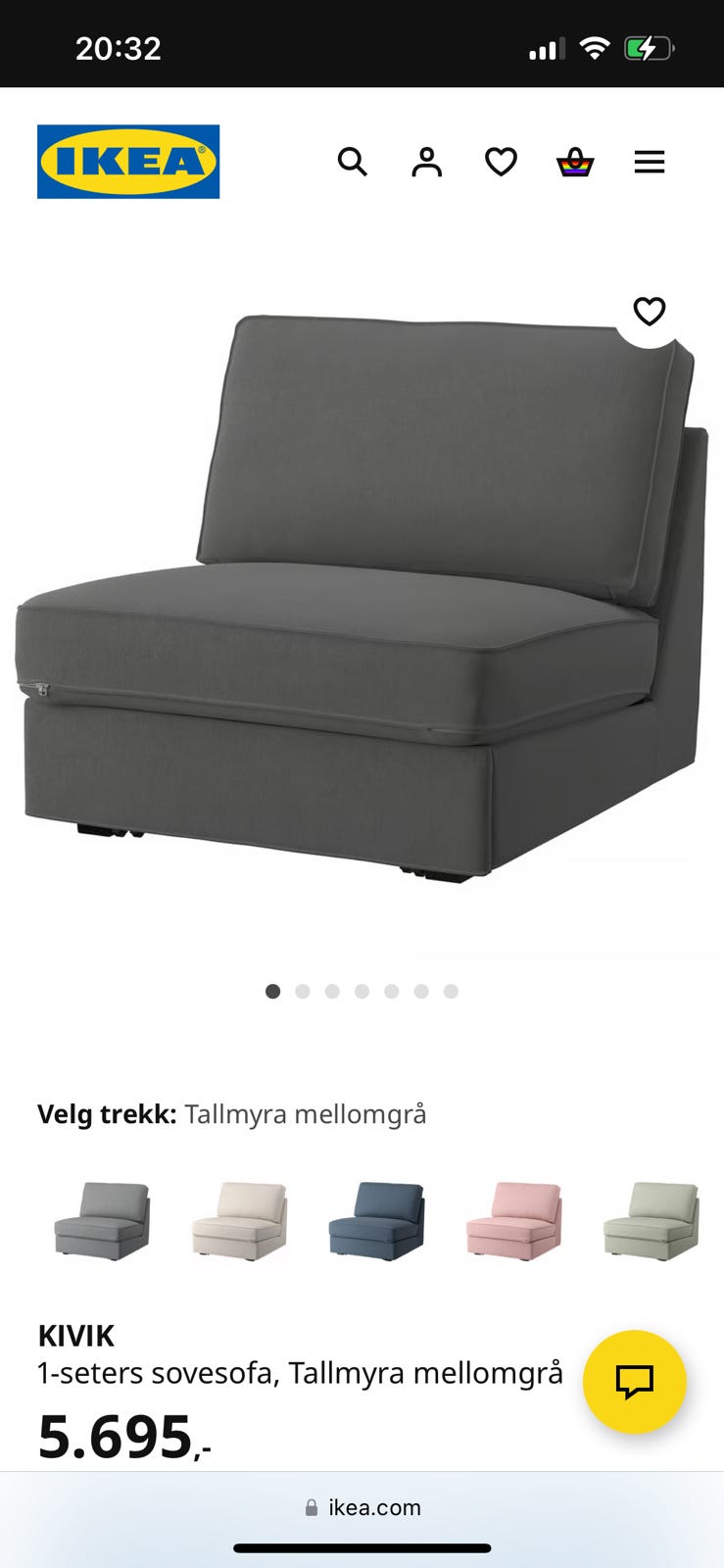Image resolution: width=724 pixels, height=1568 pixels.
Task: Open the favorites heart in header
Action: (501, 162)
